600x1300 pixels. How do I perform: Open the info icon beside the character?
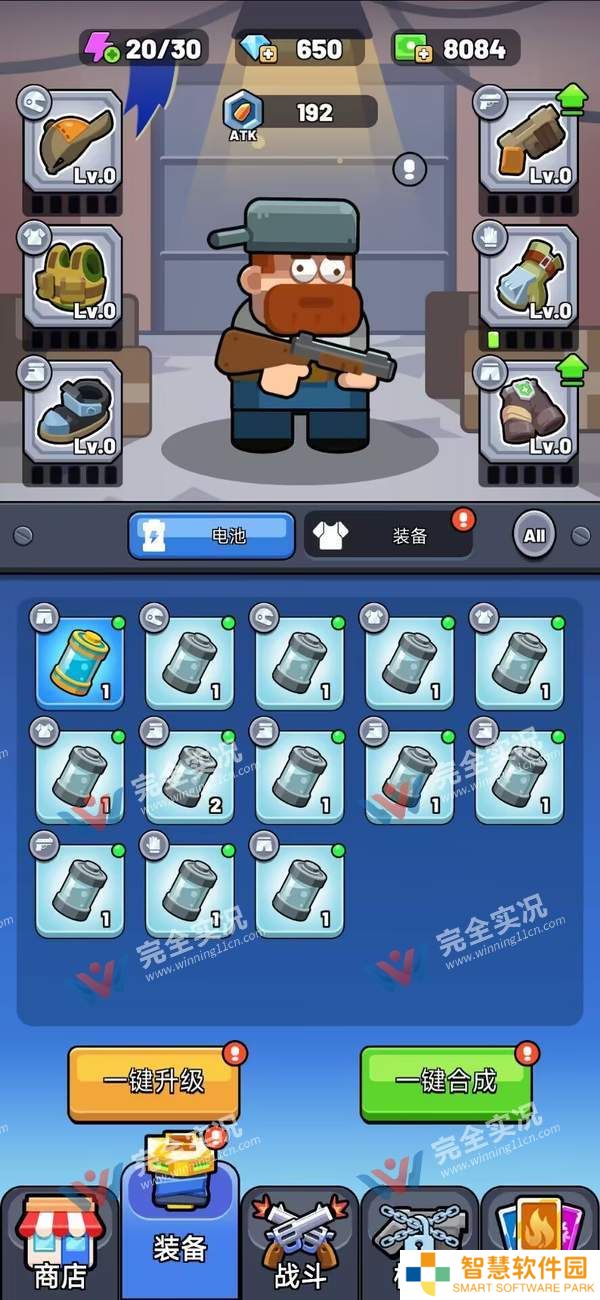click(x=409, y=168)
